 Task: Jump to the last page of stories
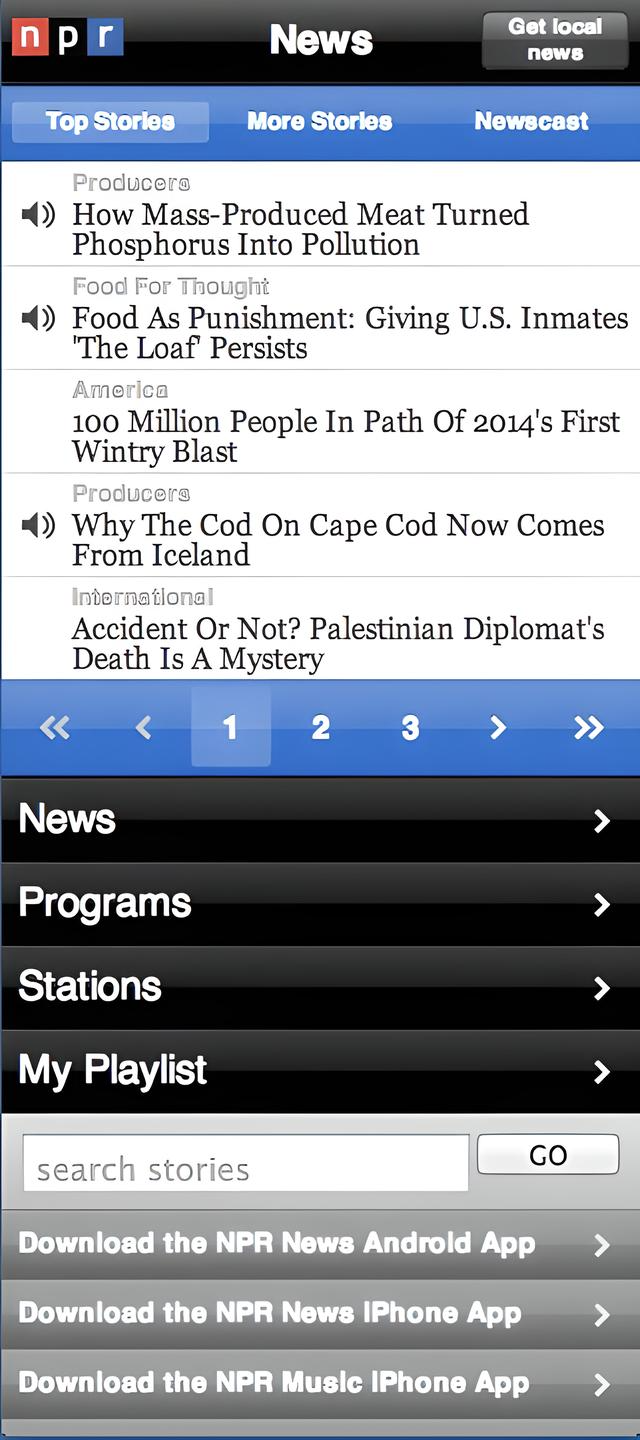[589, 728]
